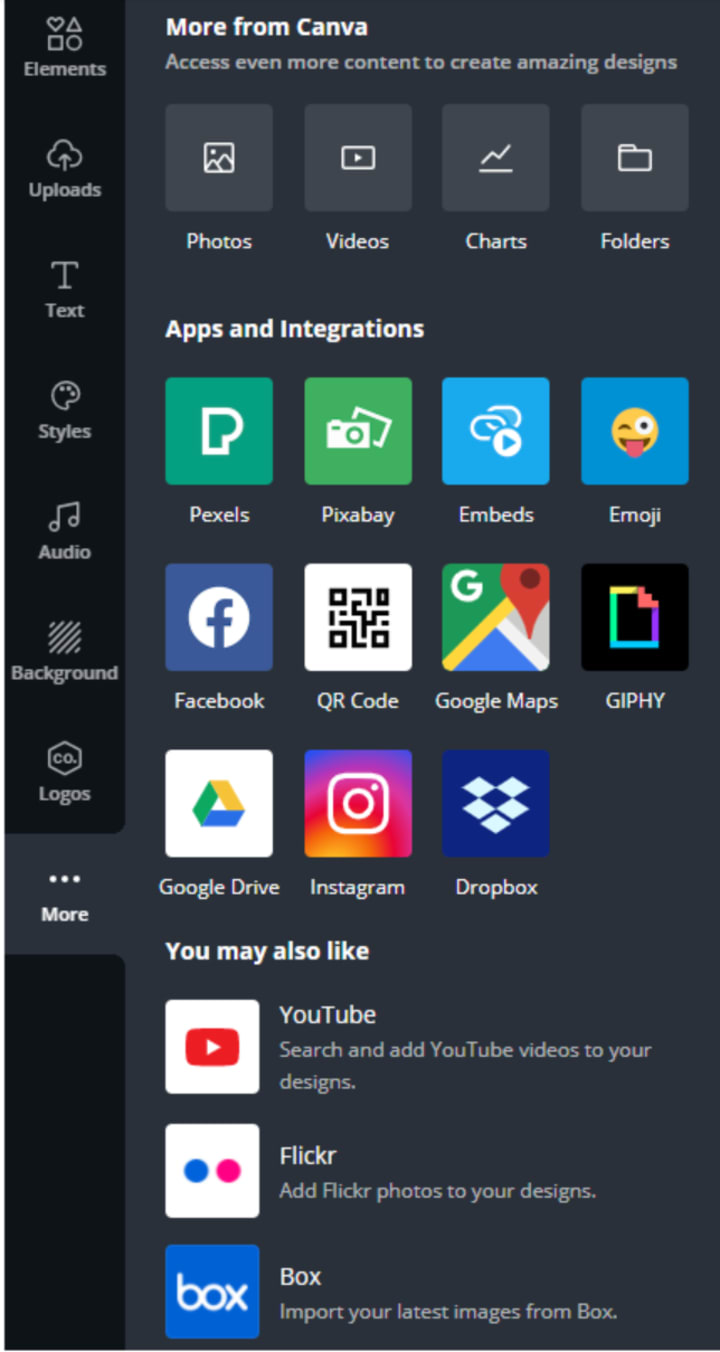Open the Styles tab
Image resolution: width=720 pixels, height=1352 pixels.
[64, 409]
